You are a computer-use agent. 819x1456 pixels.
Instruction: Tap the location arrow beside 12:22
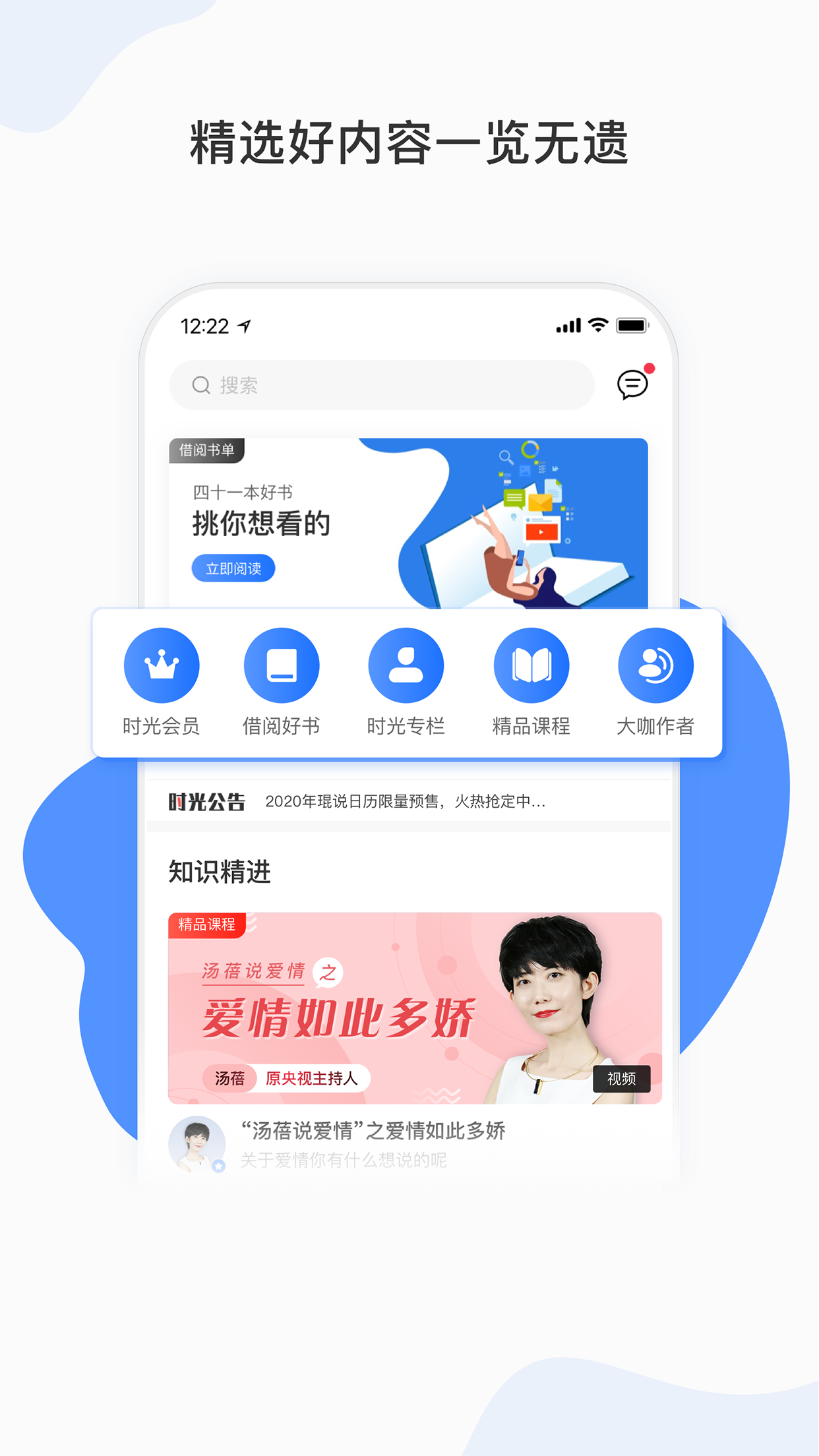click(243, 324)
